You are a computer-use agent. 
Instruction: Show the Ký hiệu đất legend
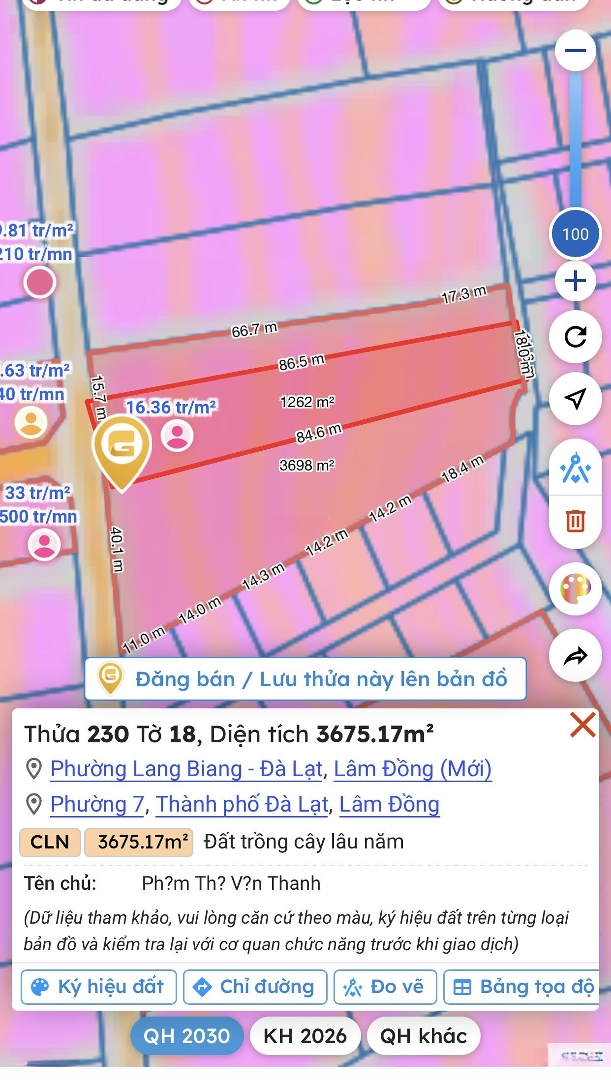point(98,987)
